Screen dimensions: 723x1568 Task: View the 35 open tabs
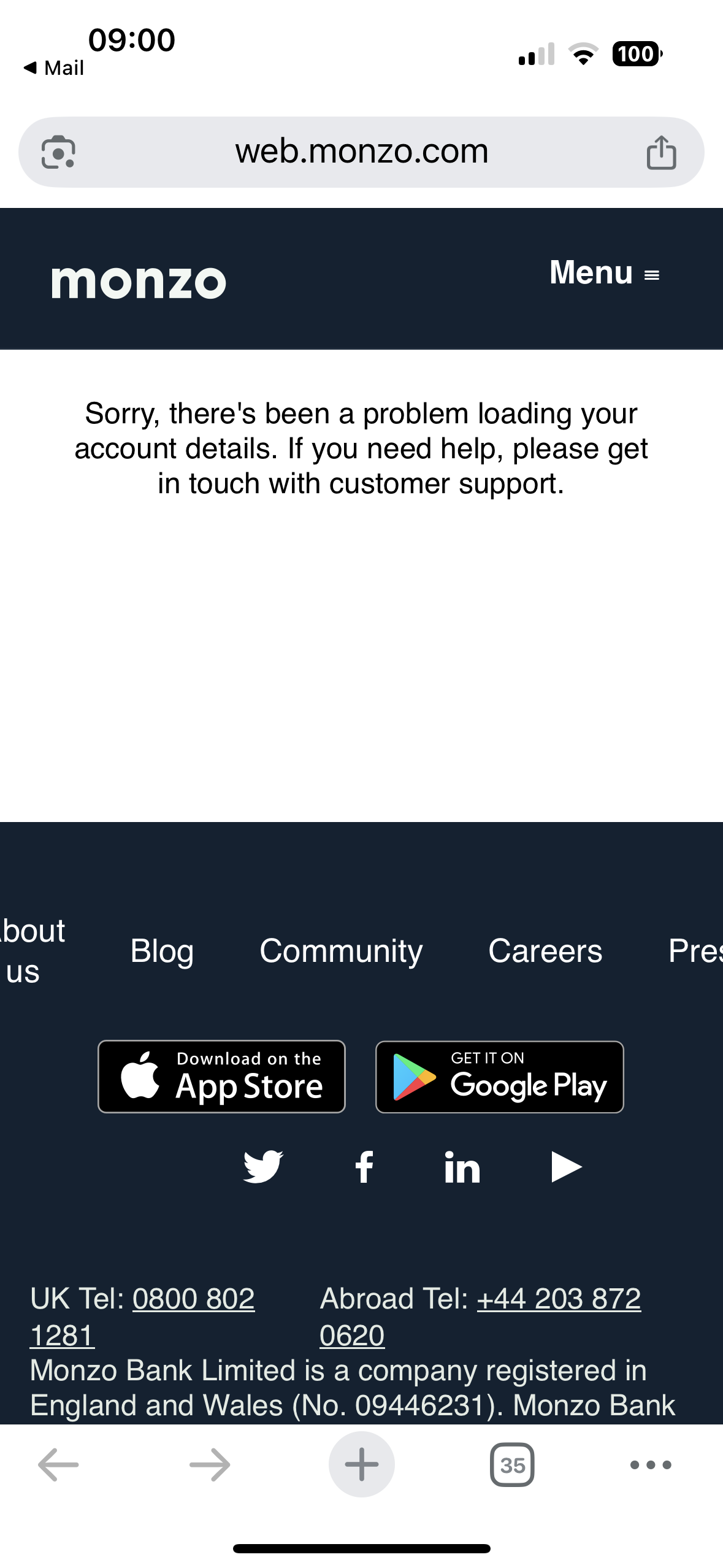512,1465
